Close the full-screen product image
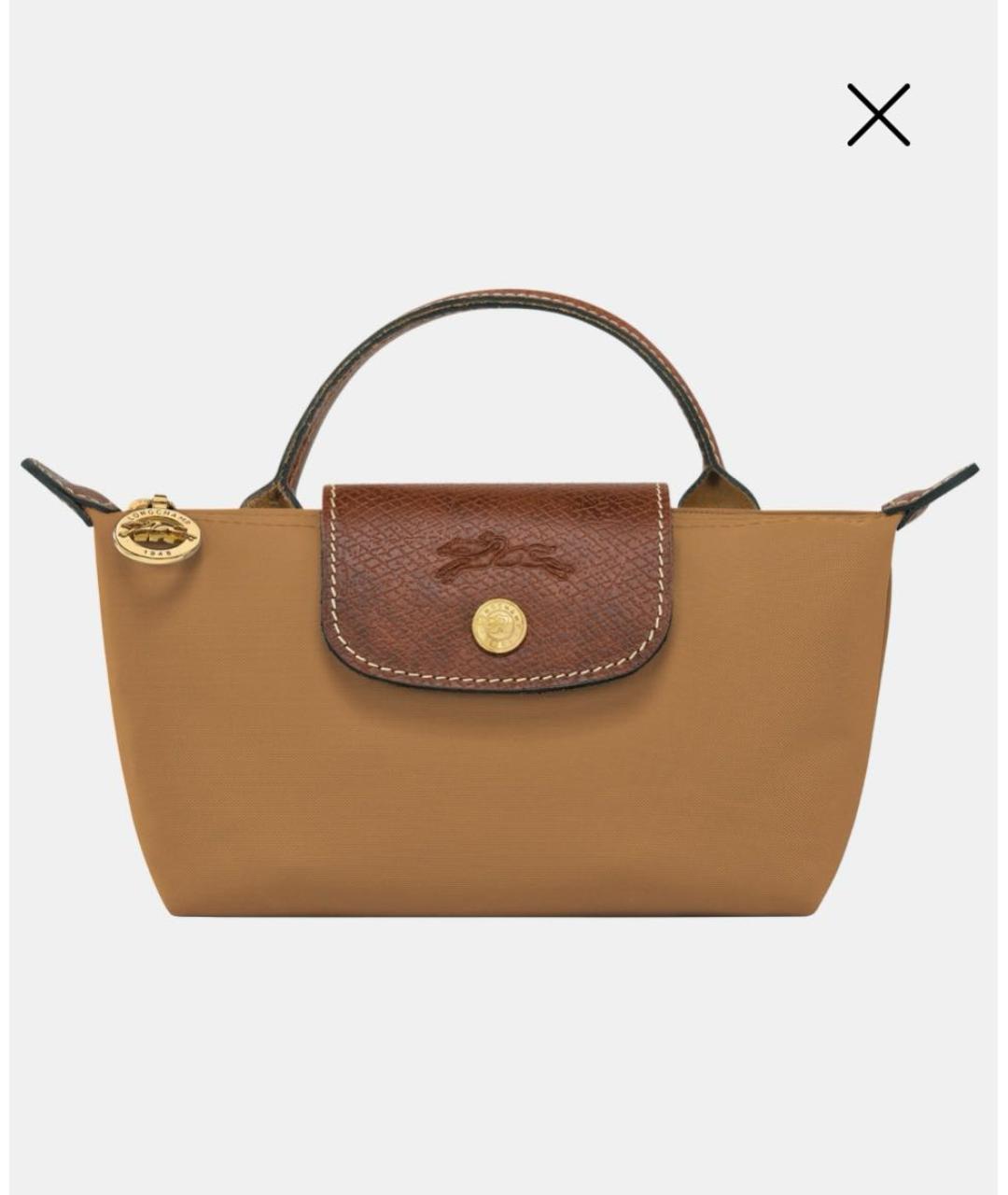 click(877, 115)
